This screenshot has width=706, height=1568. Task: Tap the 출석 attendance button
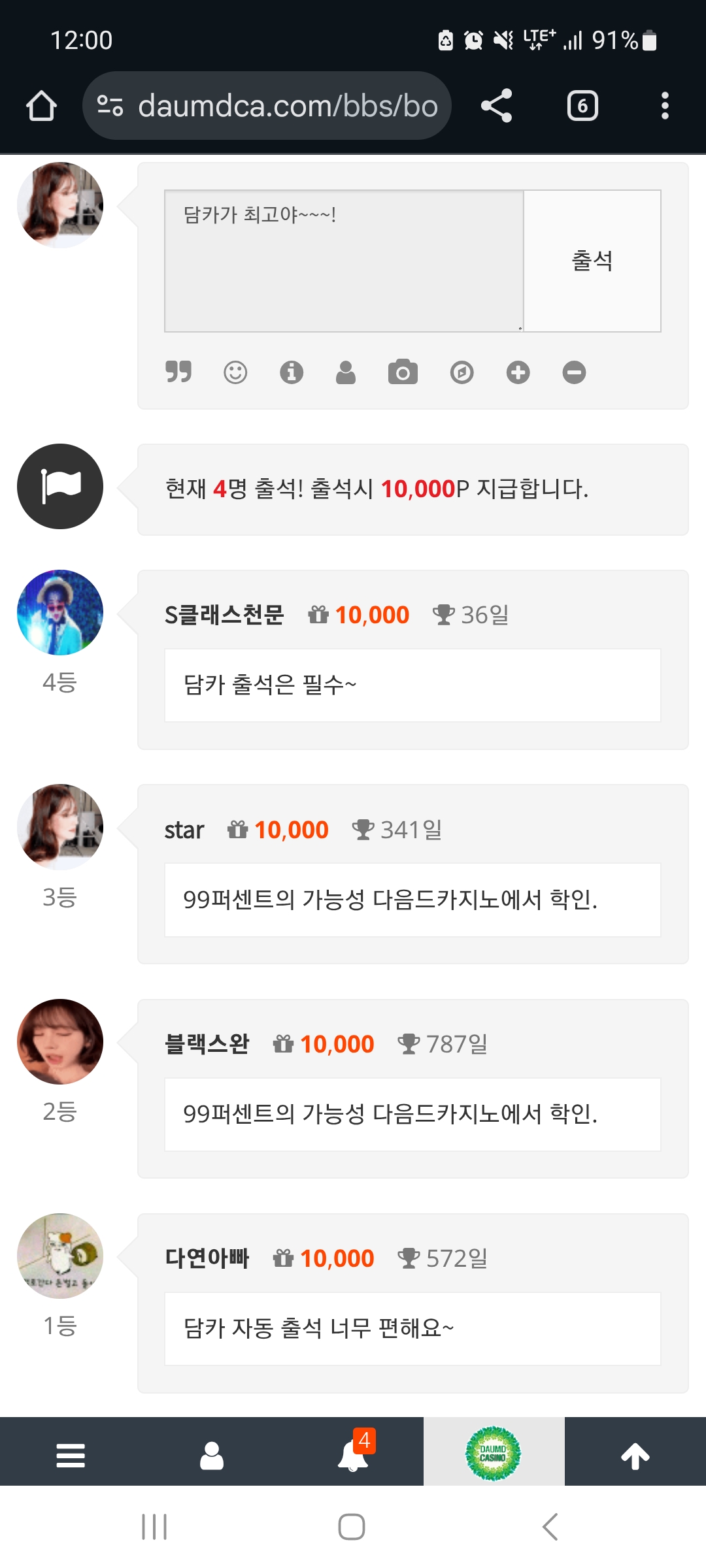[x=592, y=261]
